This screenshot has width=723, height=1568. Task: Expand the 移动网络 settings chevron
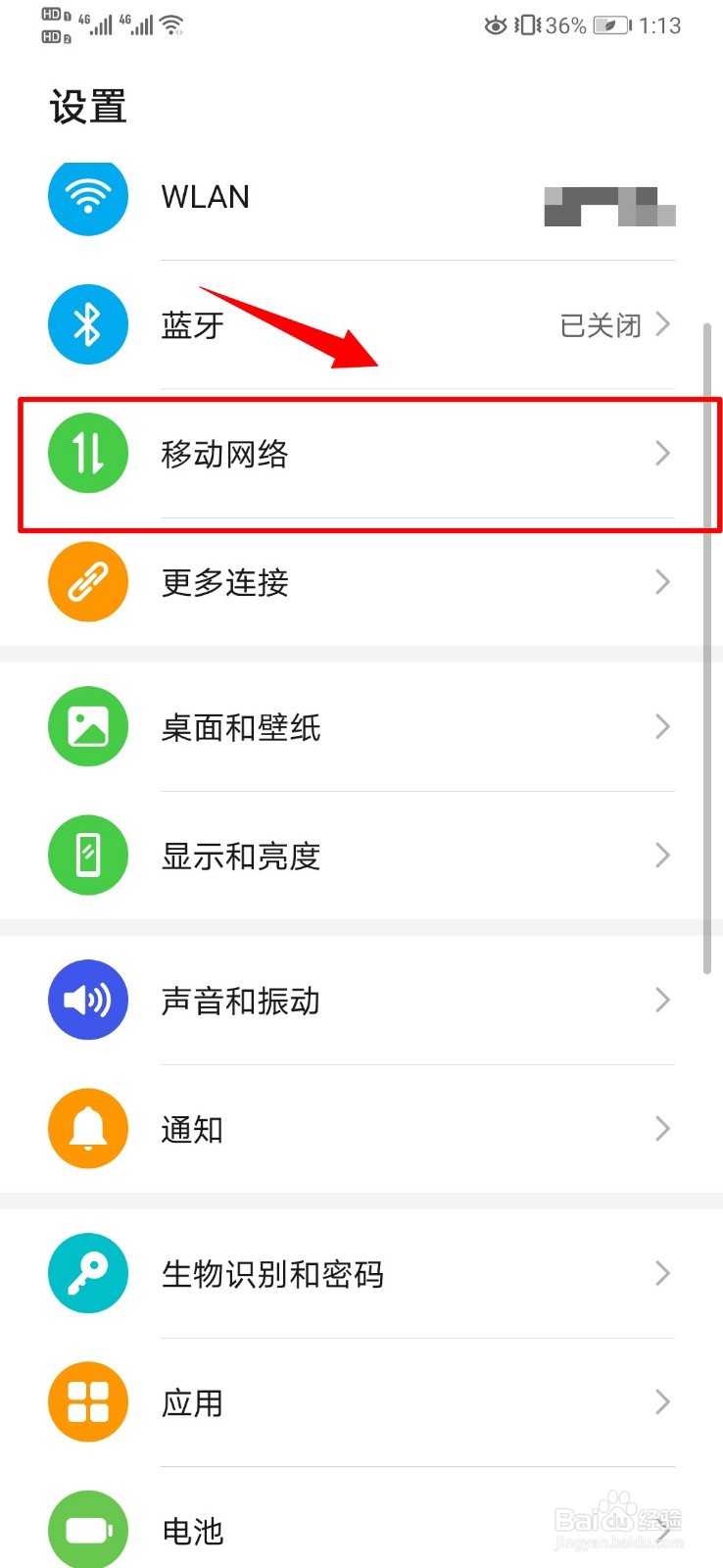pyautogui.click(x=663, y=454)
